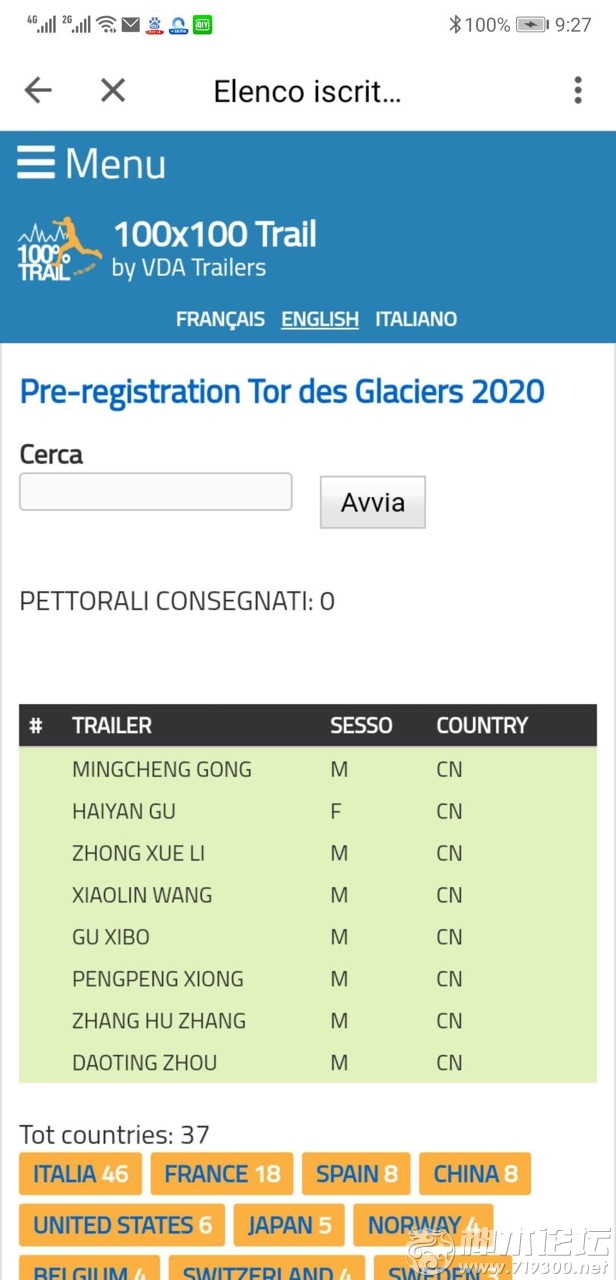Select the China 8 chip
The height and width of the screenshot is (1280, 616).
click(x=475, y=1174)
